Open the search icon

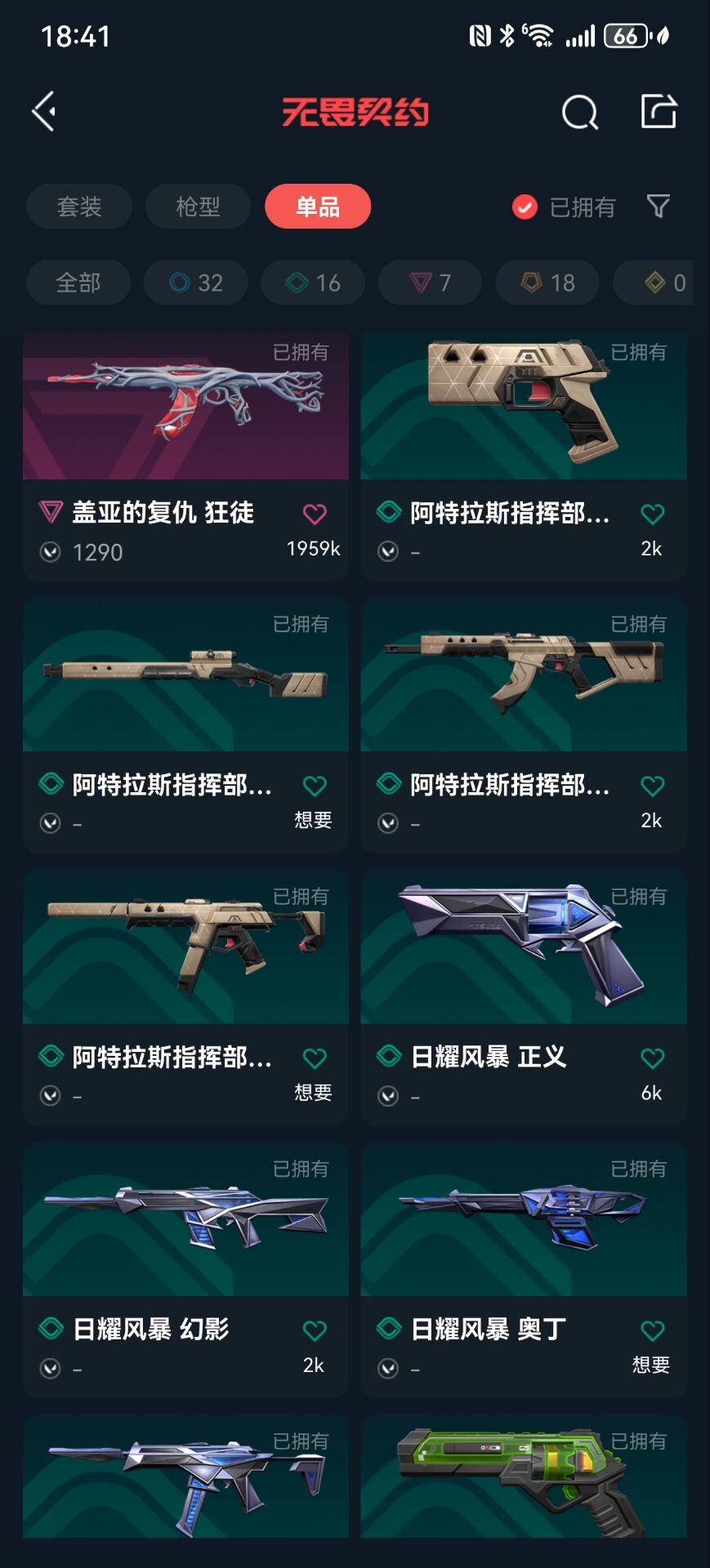click(579, 112)
